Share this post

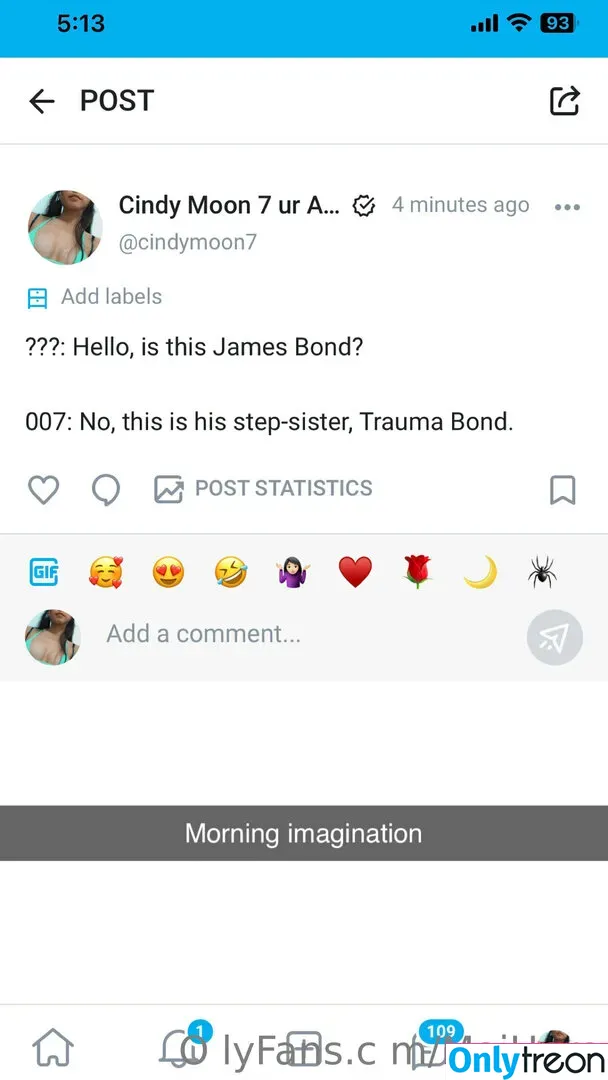[565, 101]
